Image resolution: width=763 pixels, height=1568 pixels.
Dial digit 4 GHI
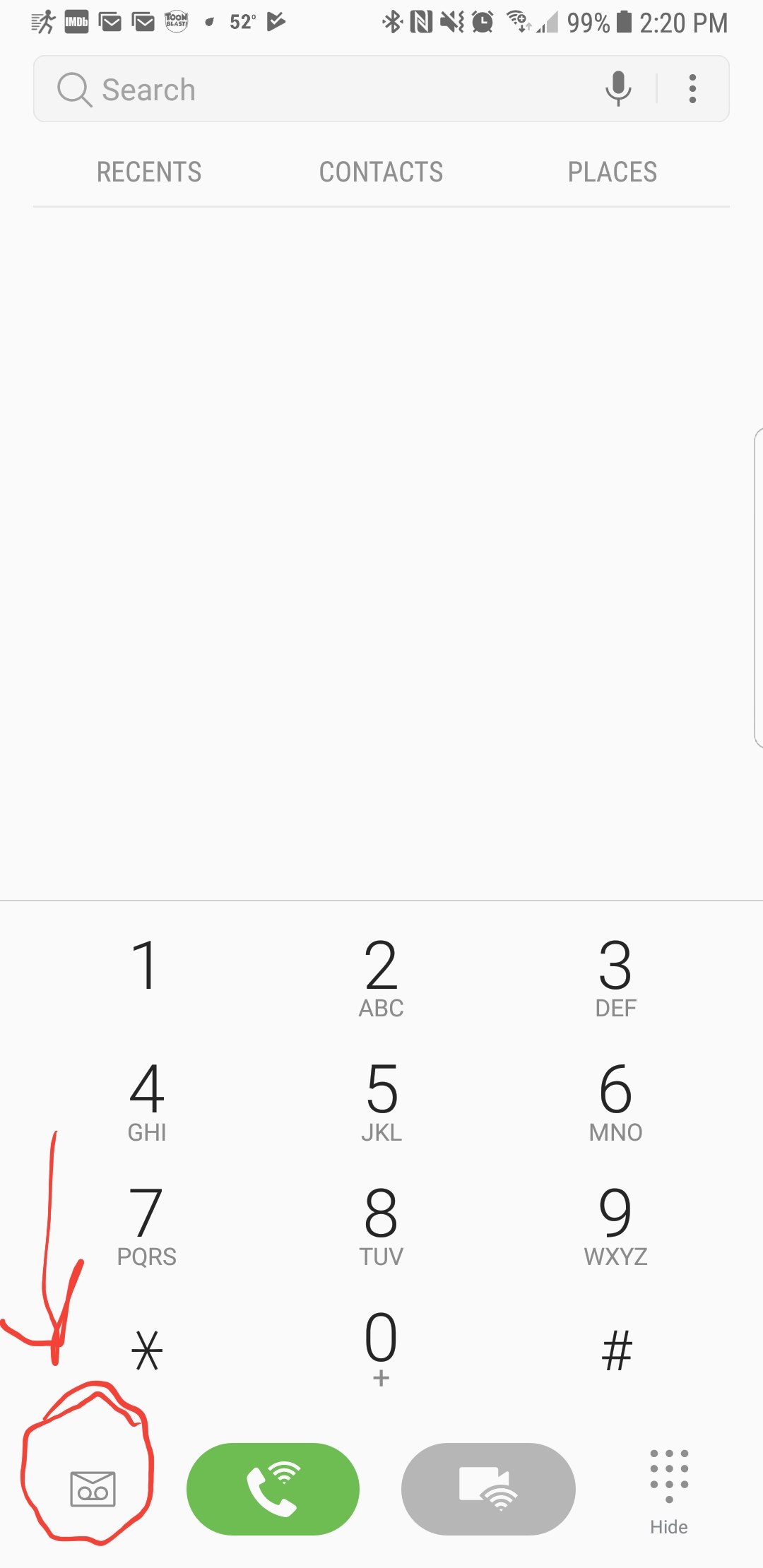146,1100
